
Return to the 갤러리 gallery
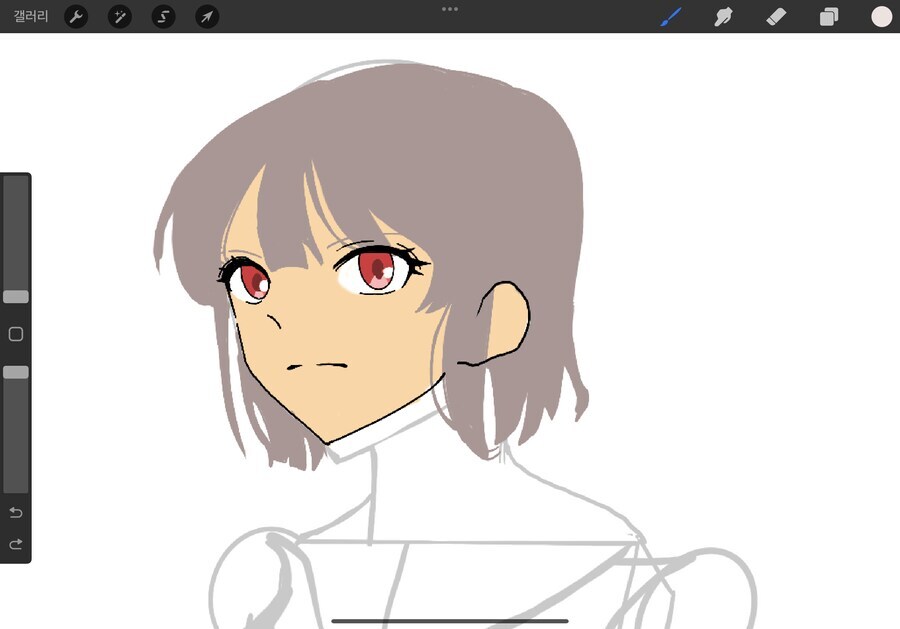tap(30, 17)
